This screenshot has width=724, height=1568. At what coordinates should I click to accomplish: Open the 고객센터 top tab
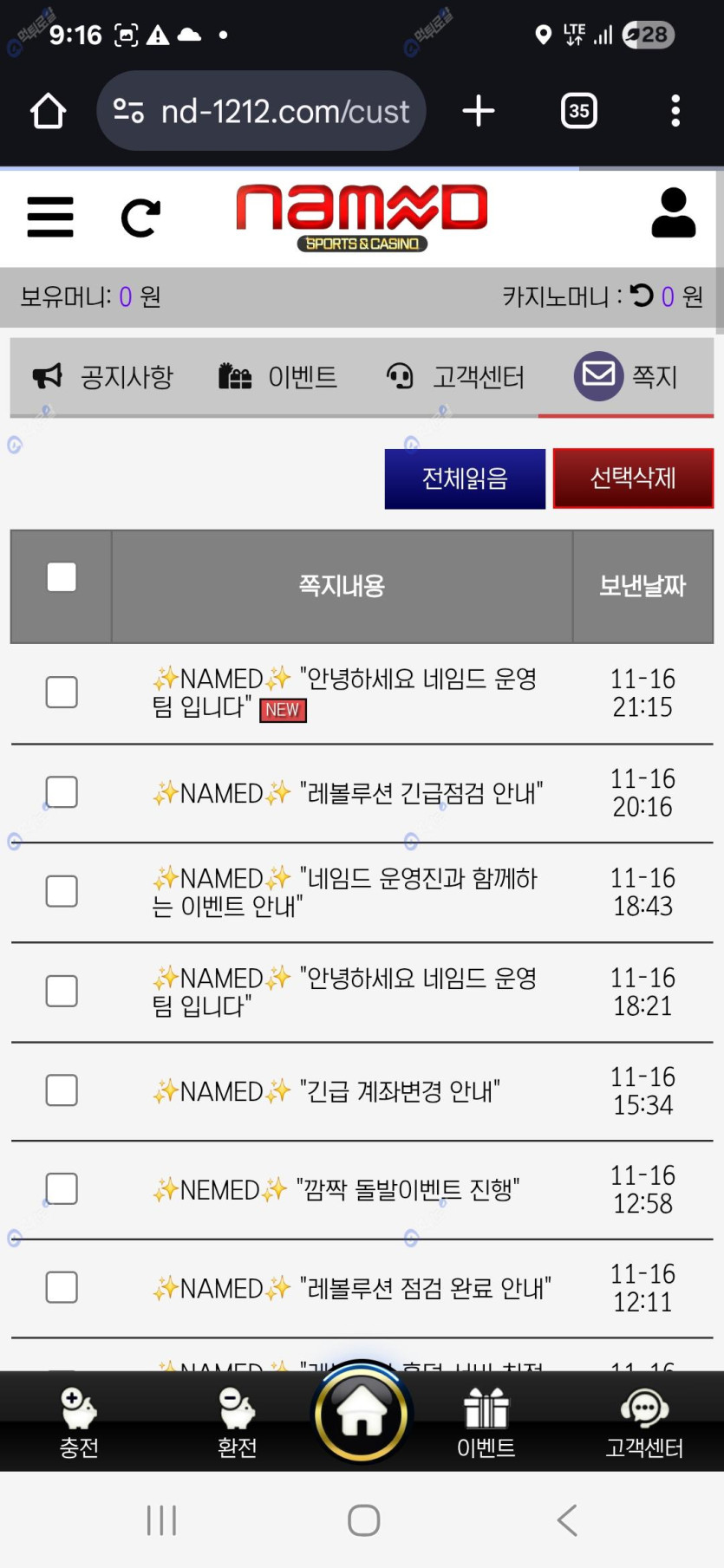click(455, 377)
